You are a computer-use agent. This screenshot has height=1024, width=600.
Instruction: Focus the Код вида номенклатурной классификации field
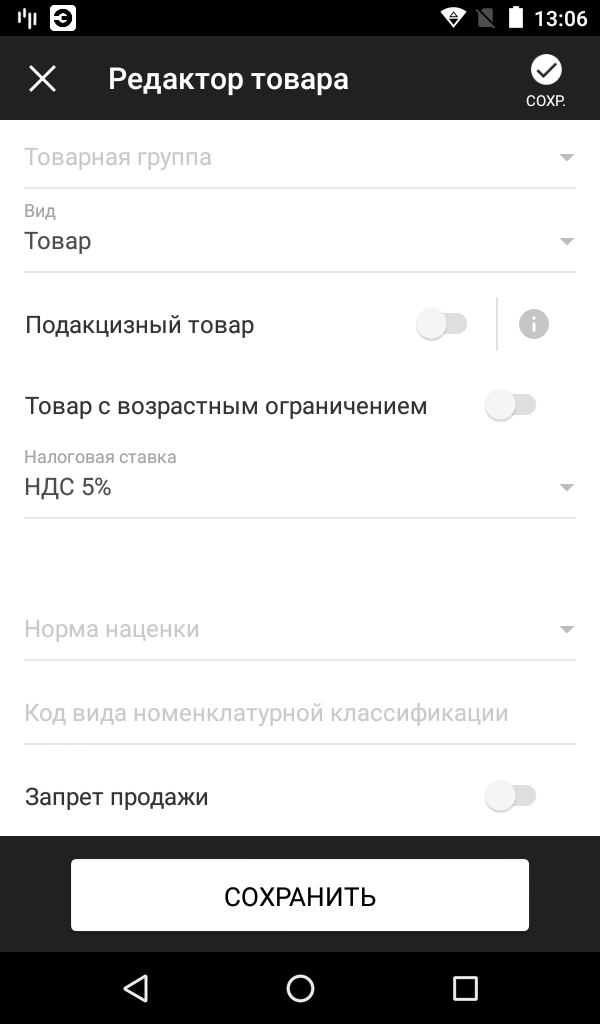coord(300,713)
